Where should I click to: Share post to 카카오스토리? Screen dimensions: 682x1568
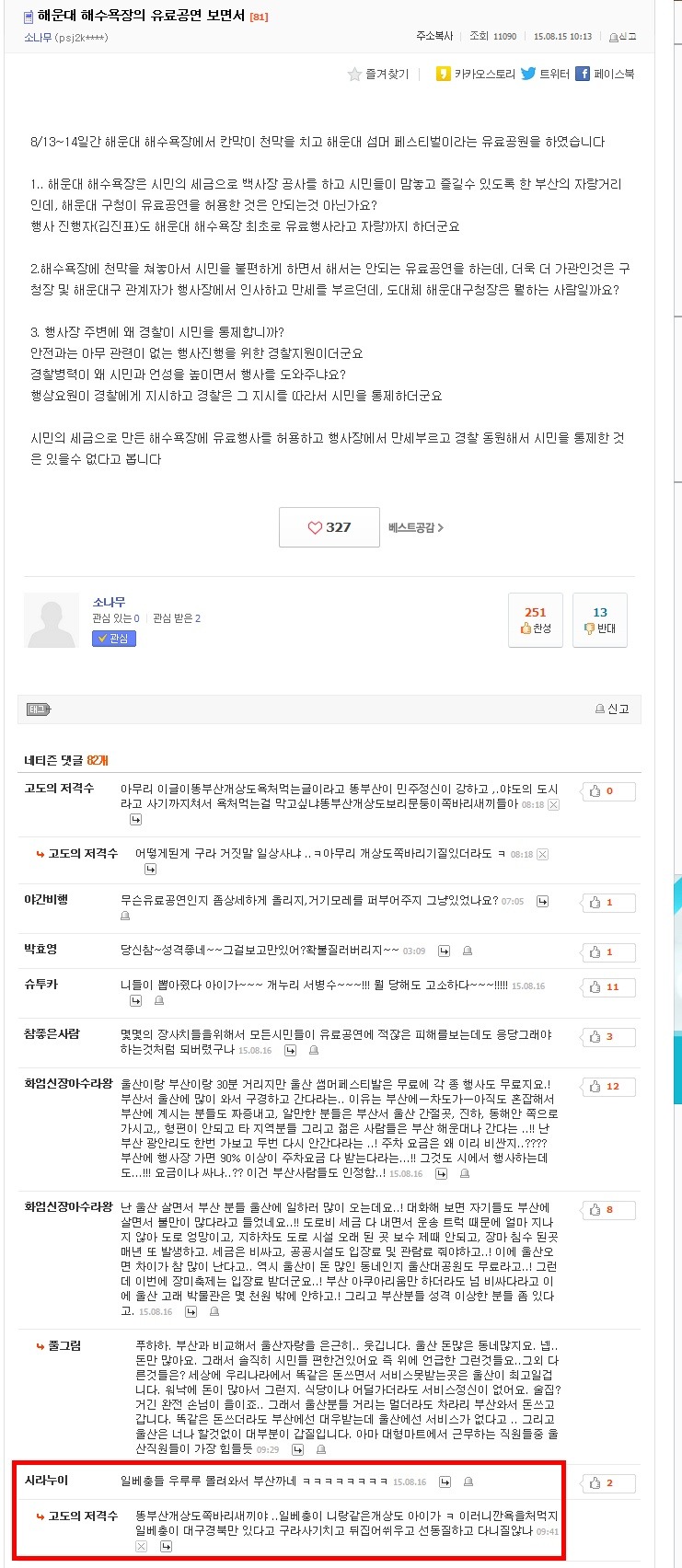pos(476,74)
